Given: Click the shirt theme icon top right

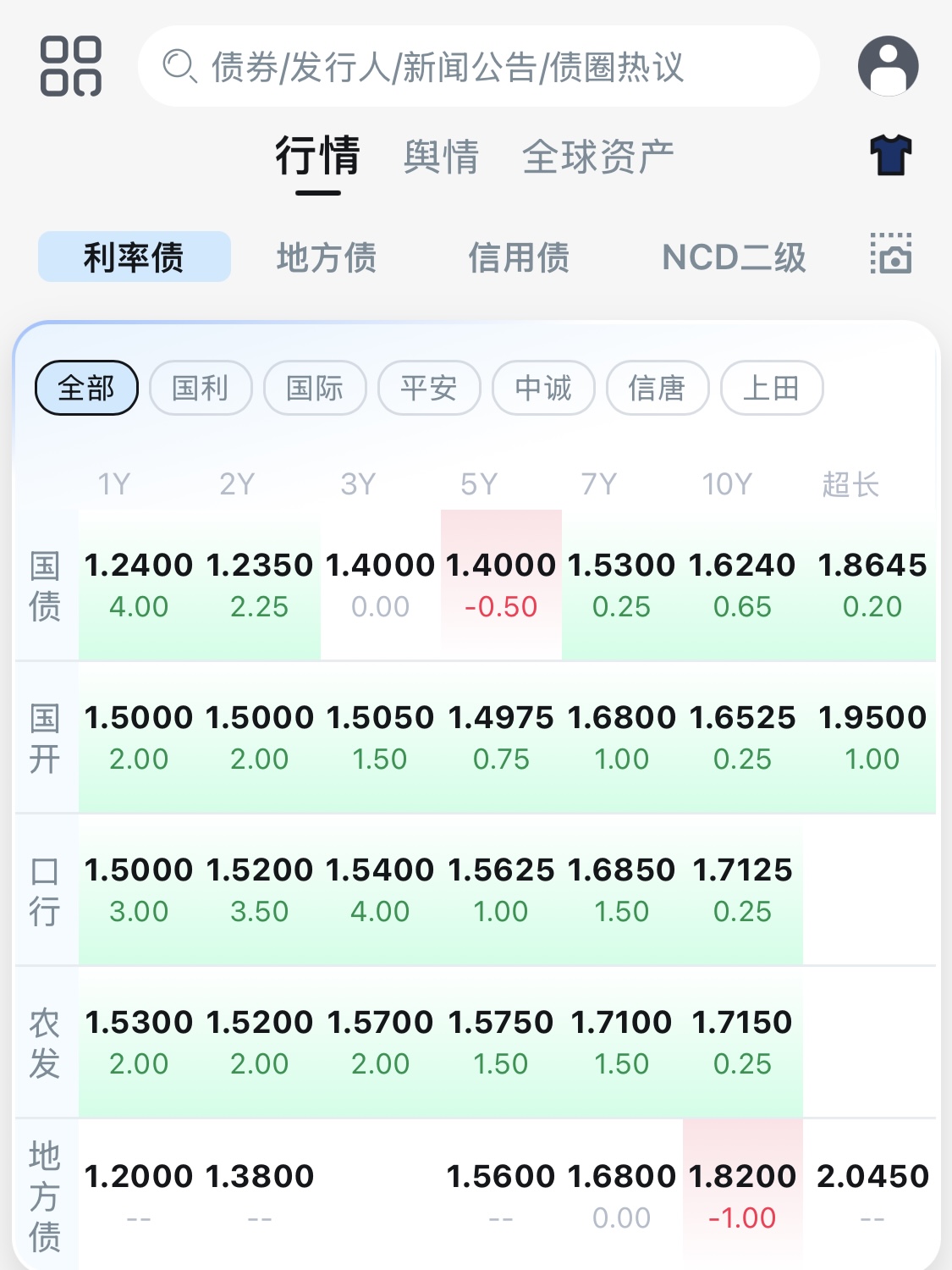Looking at the screenshot, I should 889,155.
